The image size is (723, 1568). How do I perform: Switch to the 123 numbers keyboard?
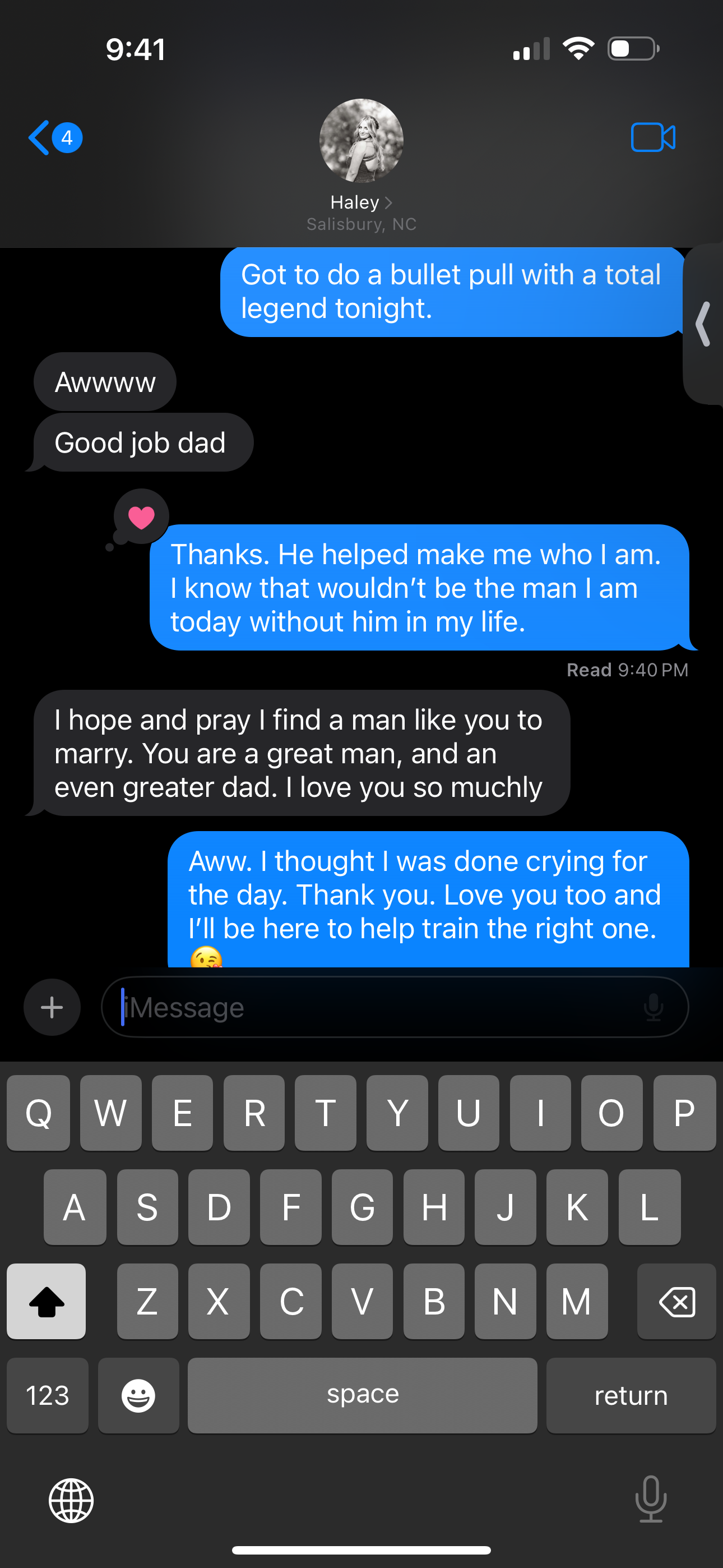48,1395
